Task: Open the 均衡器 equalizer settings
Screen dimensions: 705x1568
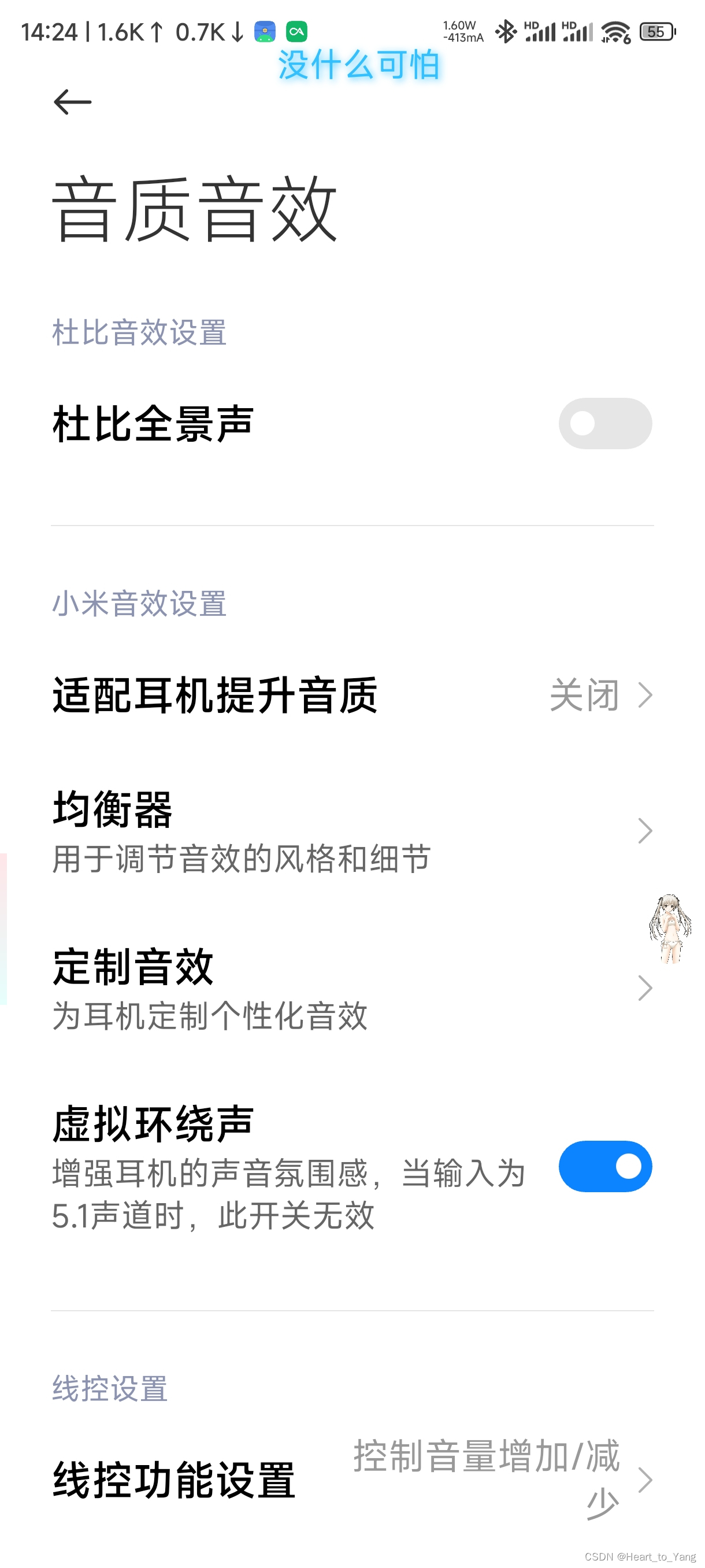Action: [x=352, y=830]
